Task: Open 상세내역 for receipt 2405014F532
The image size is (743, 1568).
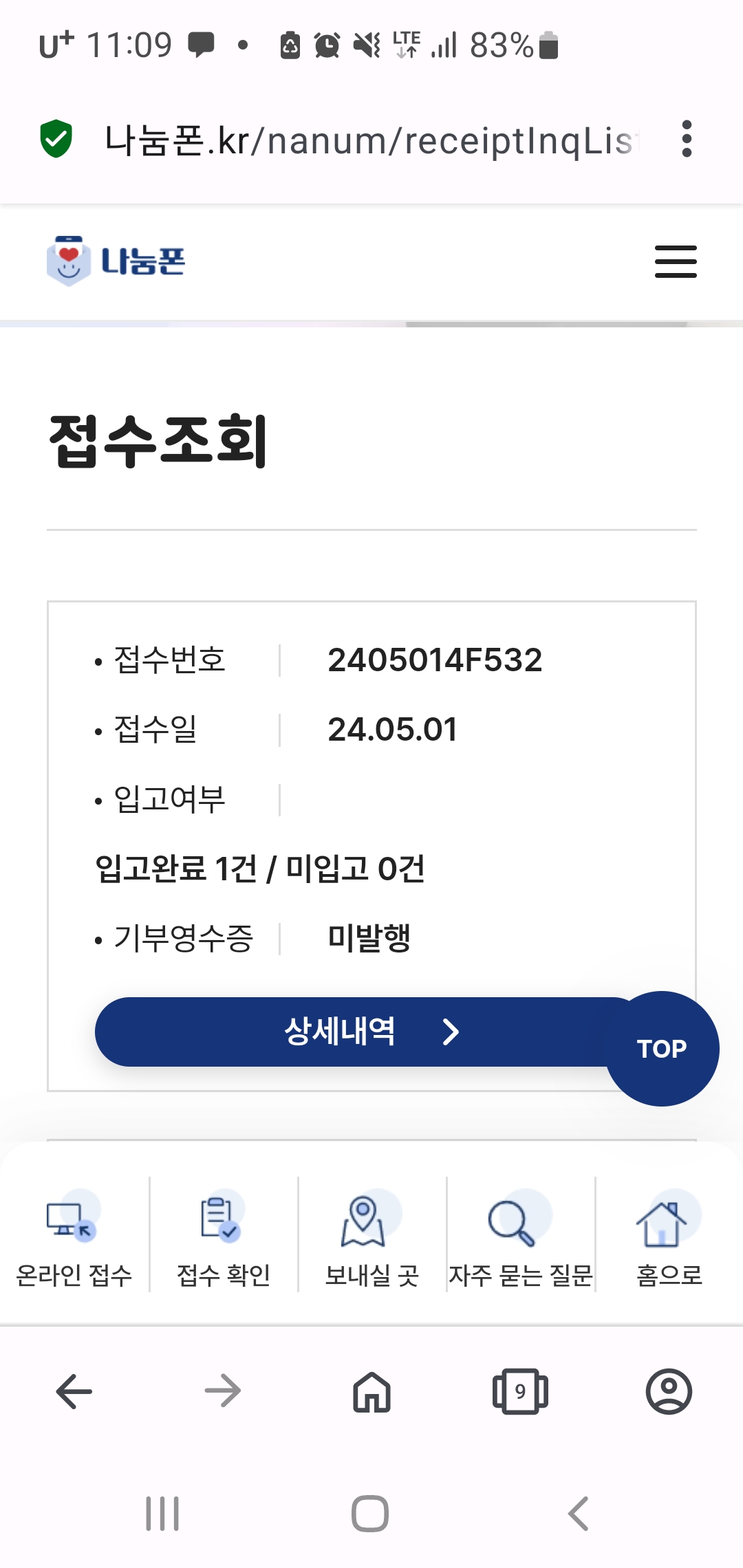Action: point(371,1032)
